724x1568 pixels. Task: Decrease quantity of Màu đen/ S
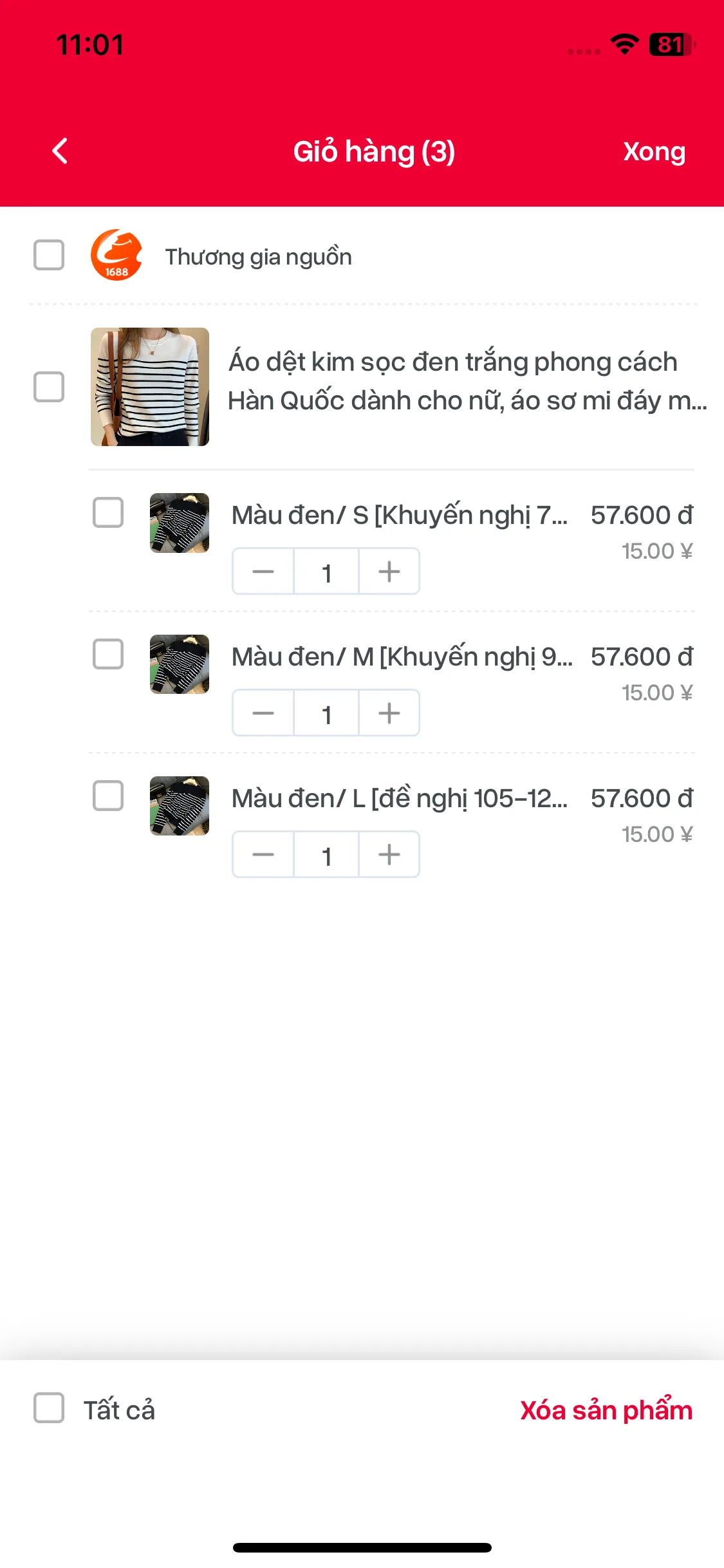263,572
